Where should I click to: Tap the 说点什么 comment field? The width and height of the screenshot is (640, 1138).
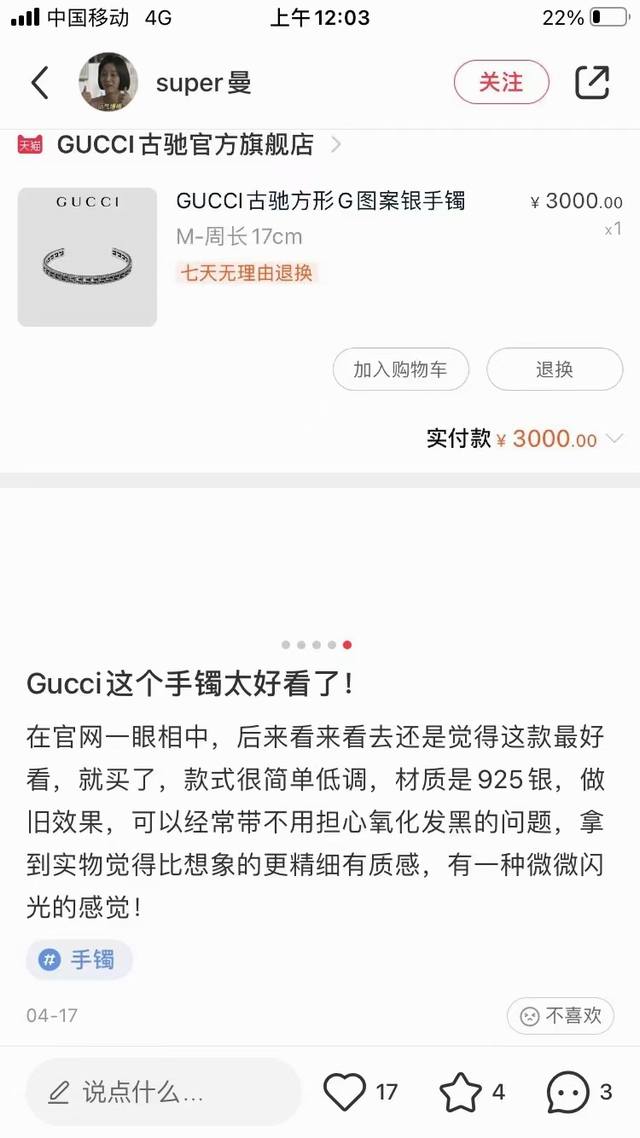point(163,1092)
